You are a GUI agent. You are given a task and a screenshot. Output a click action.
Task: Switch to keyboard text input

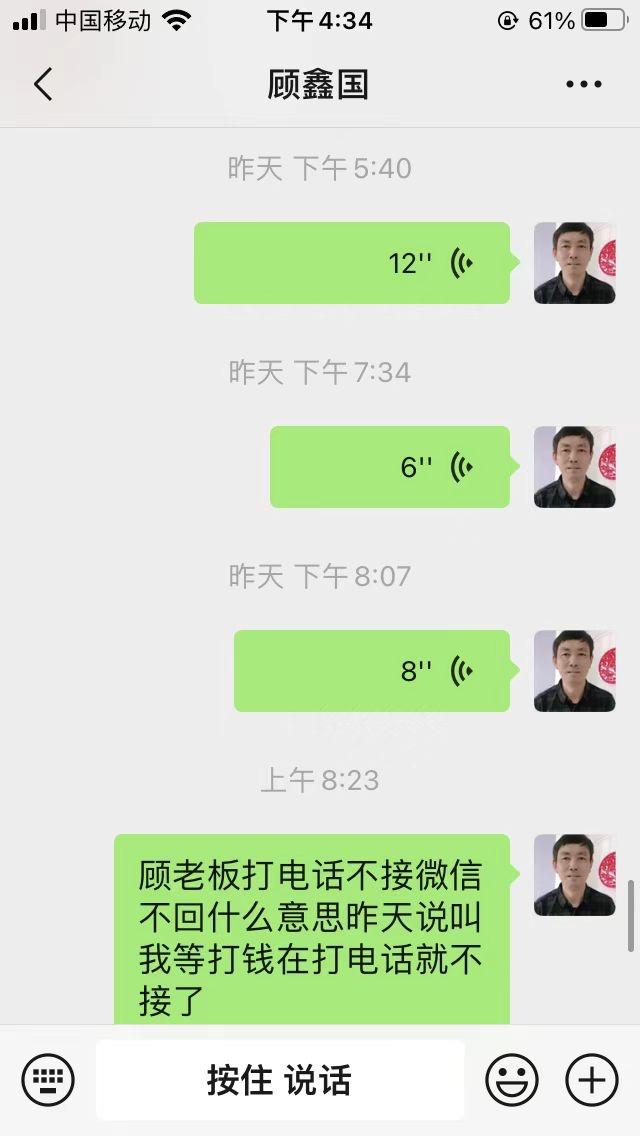[x=48, y=1080]
